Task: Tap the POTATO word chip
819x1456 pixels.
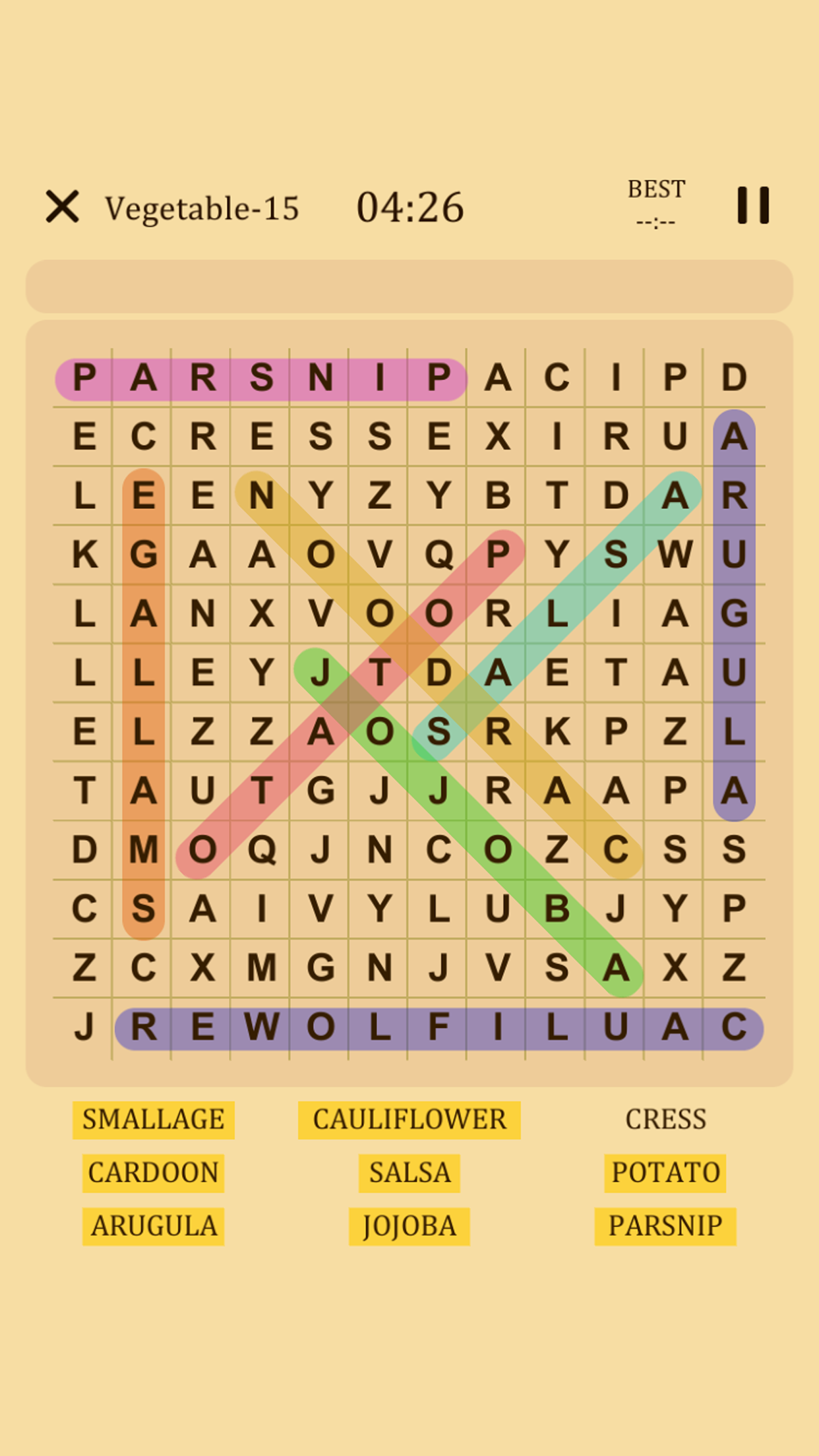Action: tap(665, 1172)
